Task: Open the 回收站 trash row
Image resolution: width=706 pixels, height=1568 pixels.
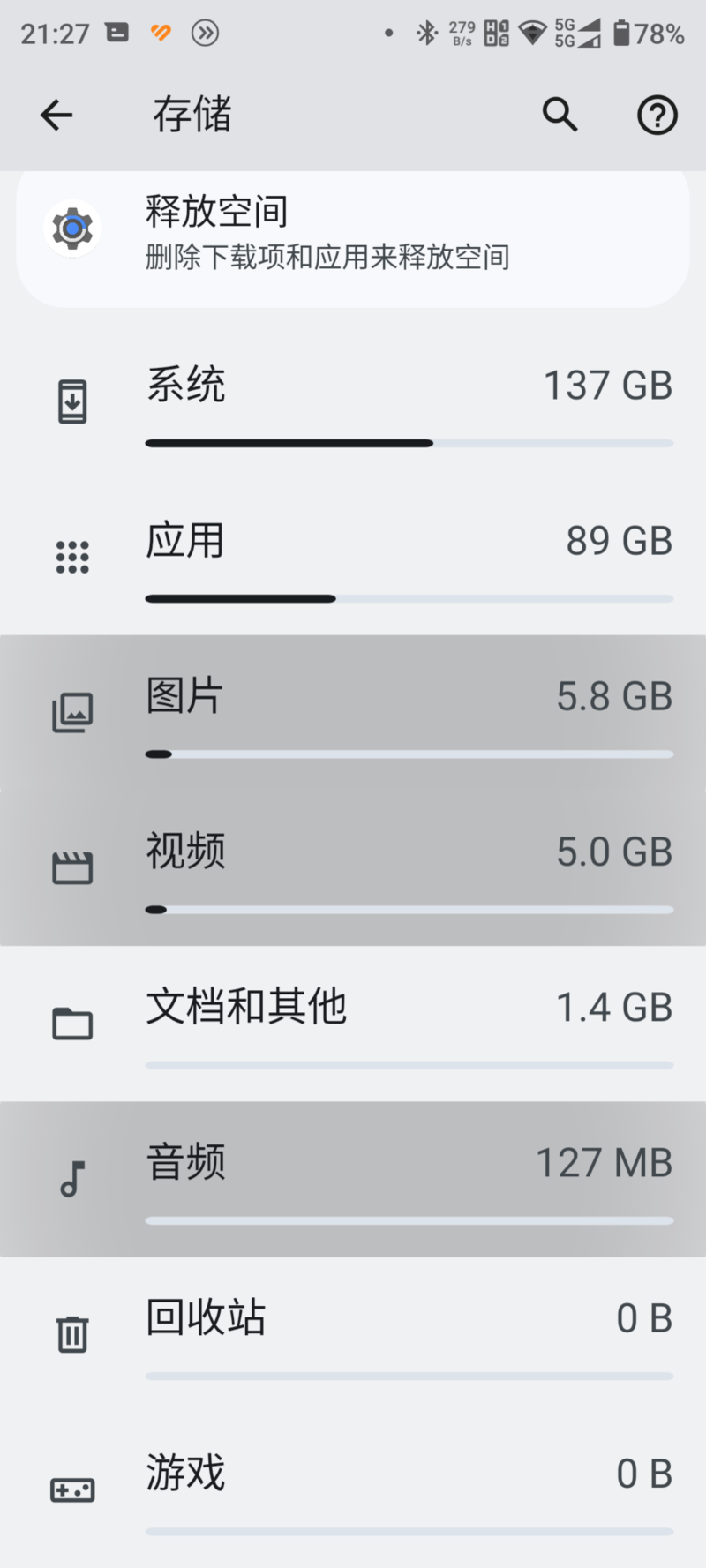Action: 353,1334
